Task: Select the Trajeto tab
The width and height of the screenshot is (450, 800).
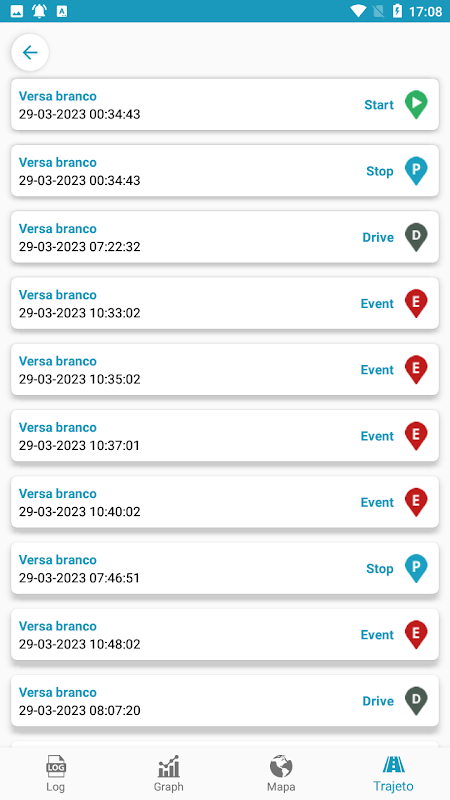Action: [393, 773]
